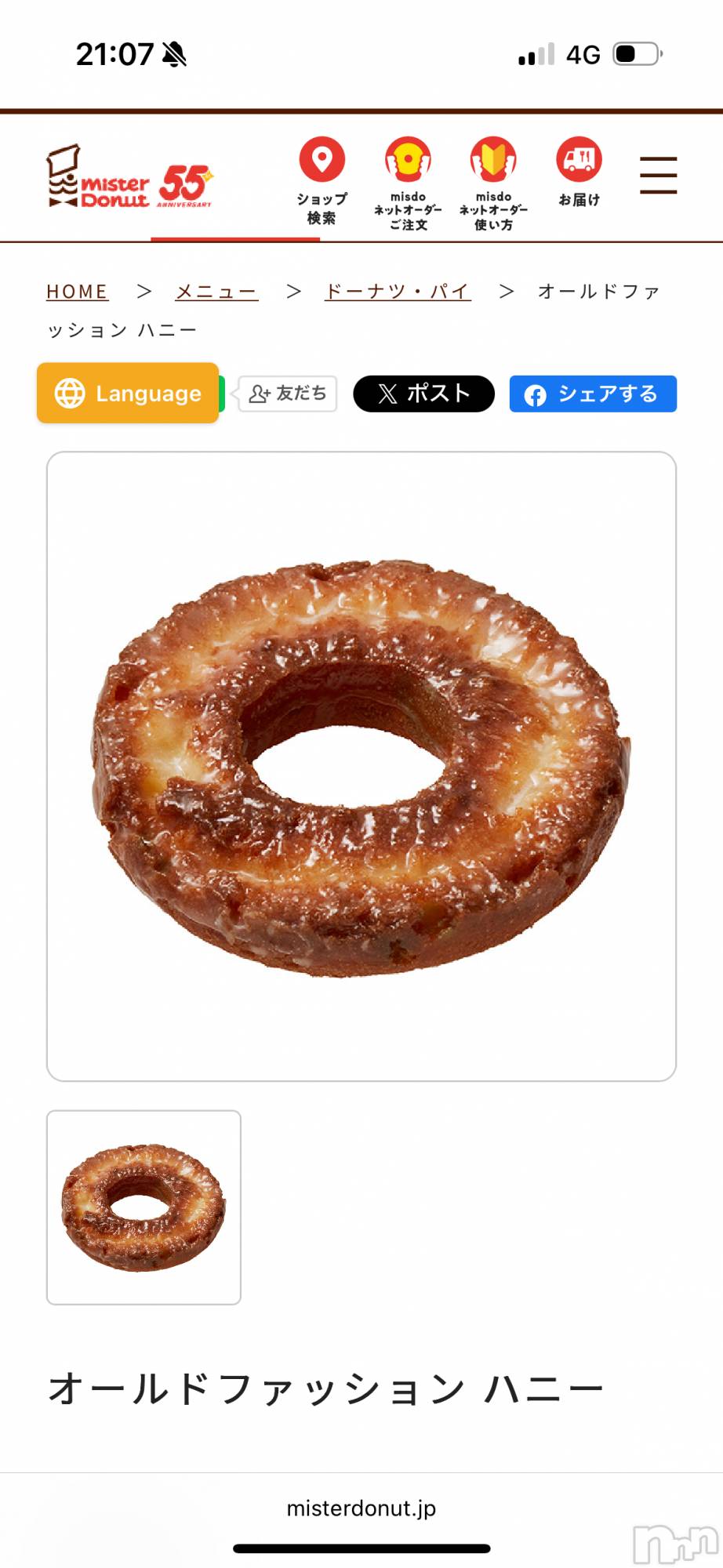Viewport: 723px width, 1568px height.
Task: Share on X with ポスト
Action: (x=423, y=394)
